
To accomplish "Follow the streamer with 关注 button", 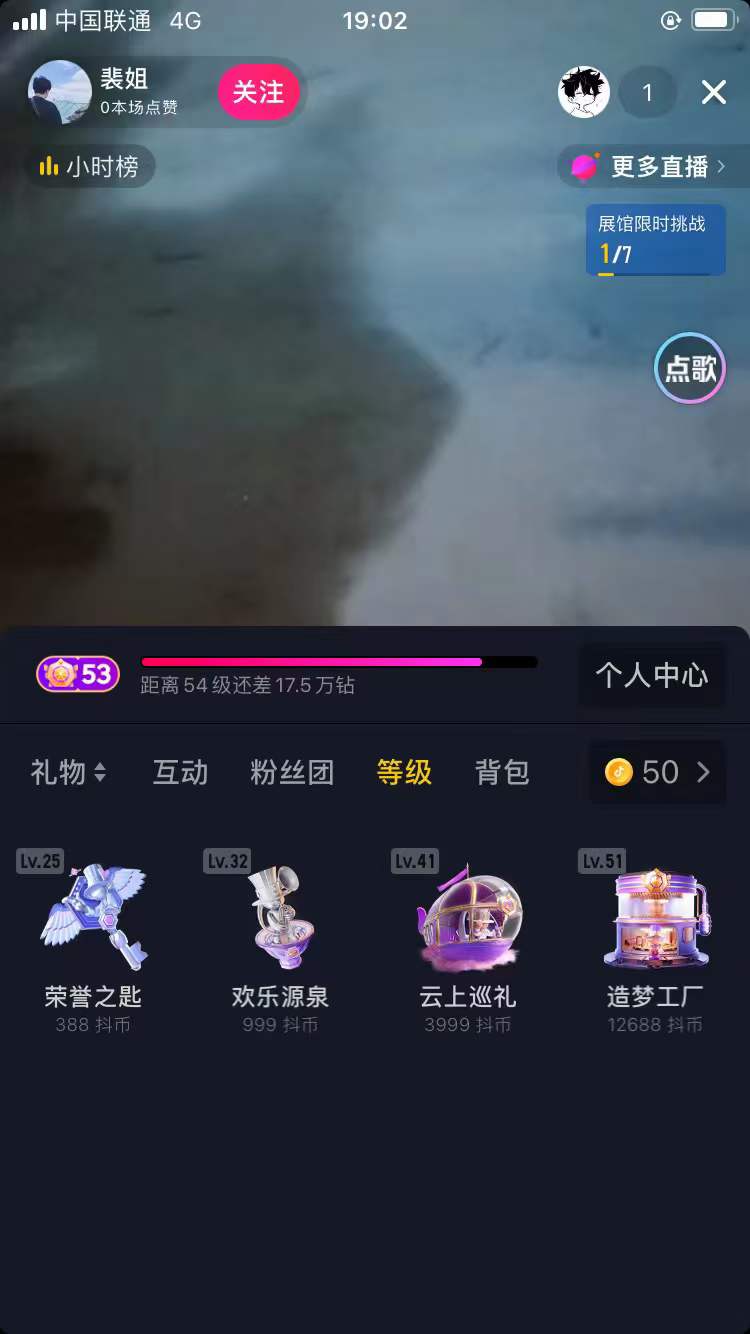I will (259, 92).
